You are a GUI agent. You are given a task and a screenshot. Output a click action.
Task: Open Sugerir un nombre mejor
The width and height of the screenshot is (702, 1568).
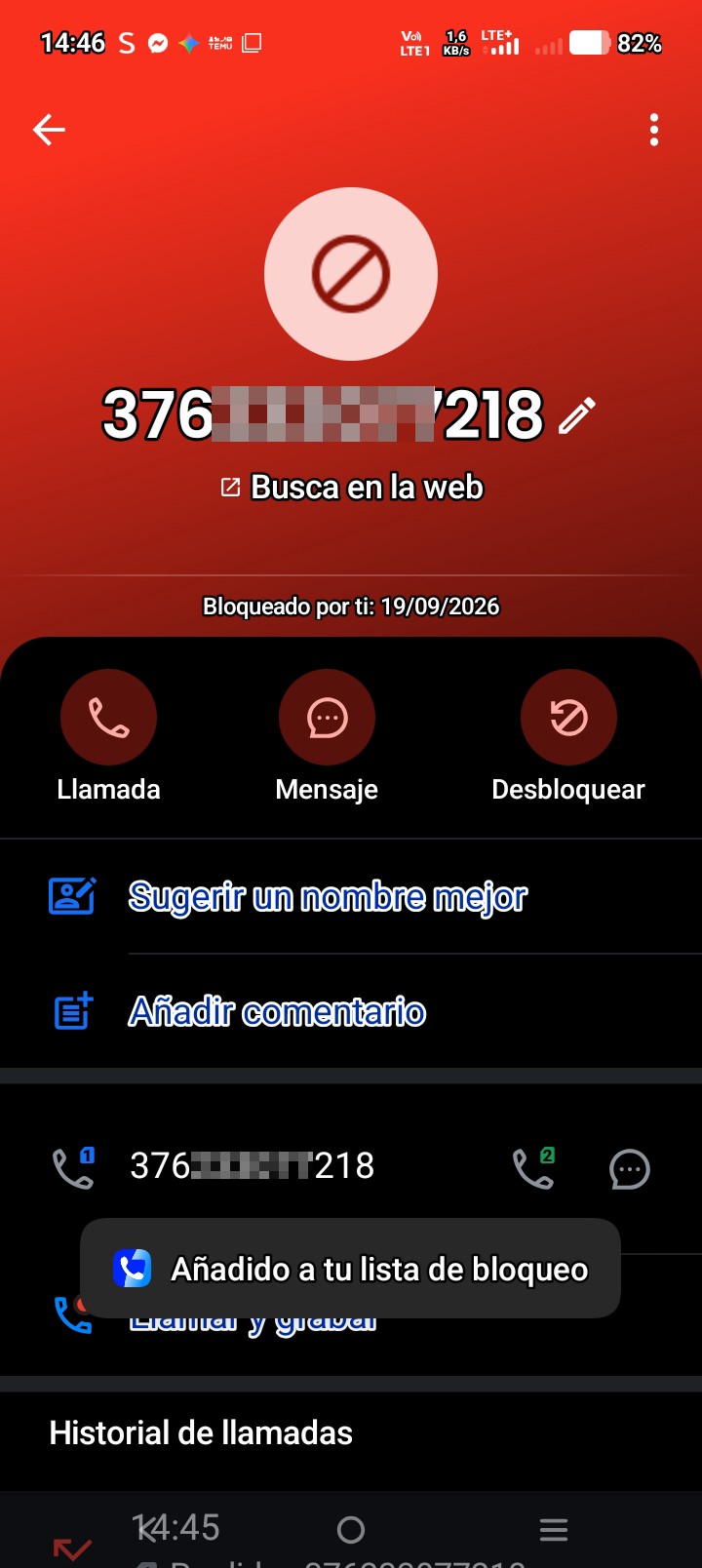351,897
